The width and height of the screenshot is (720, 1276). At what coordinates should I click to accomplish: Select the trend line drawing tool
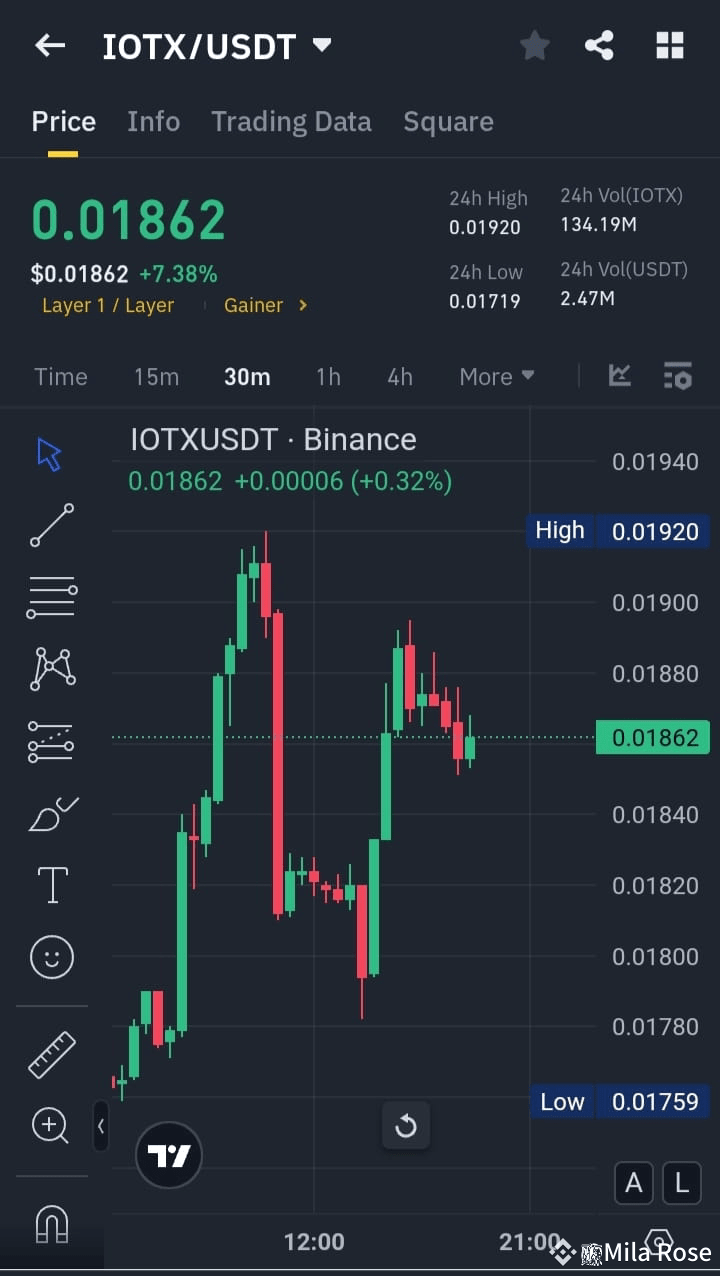tap(51, 524)
